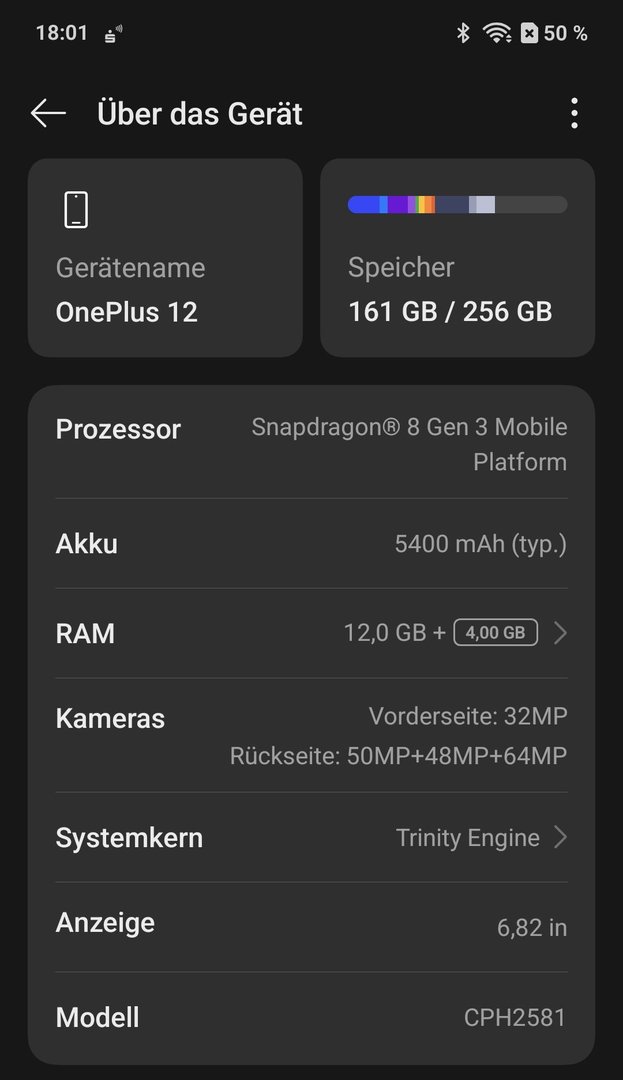Go back from Über das Gerät
623x1080 pixels.
point(48,114)
